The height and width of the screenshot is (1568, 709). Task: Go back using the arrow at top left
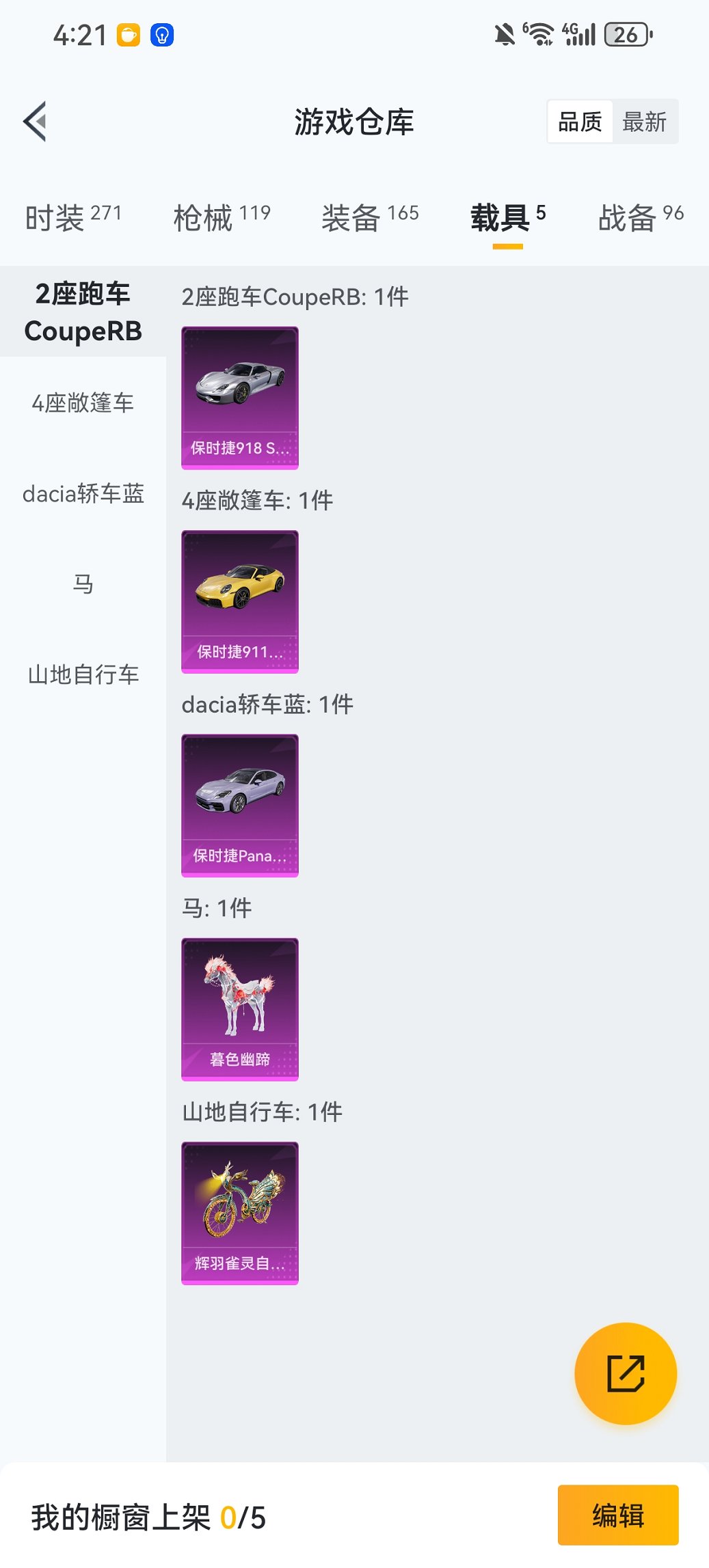coord(36,122)
